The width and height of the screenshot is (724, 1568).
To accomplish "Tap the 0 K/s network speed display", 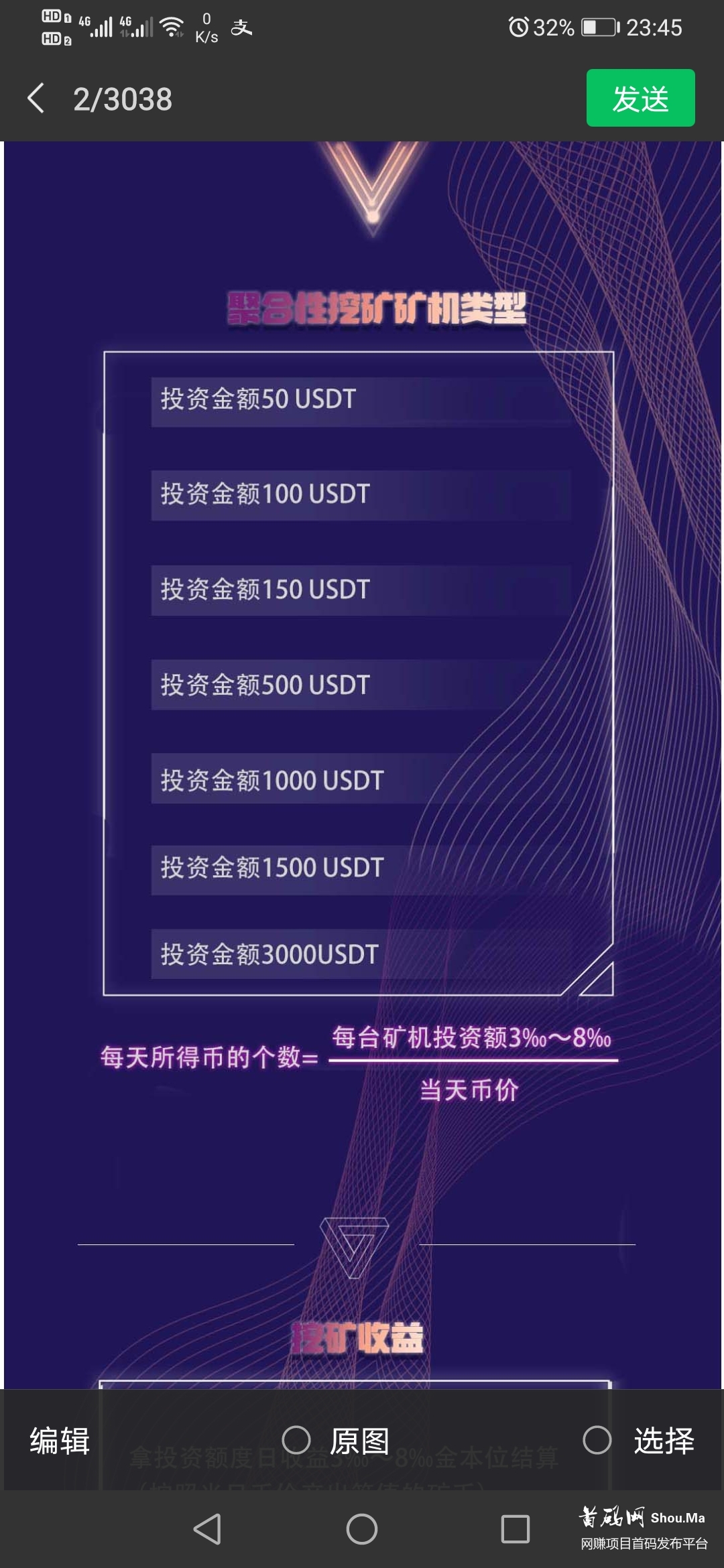I will (206, 27).
